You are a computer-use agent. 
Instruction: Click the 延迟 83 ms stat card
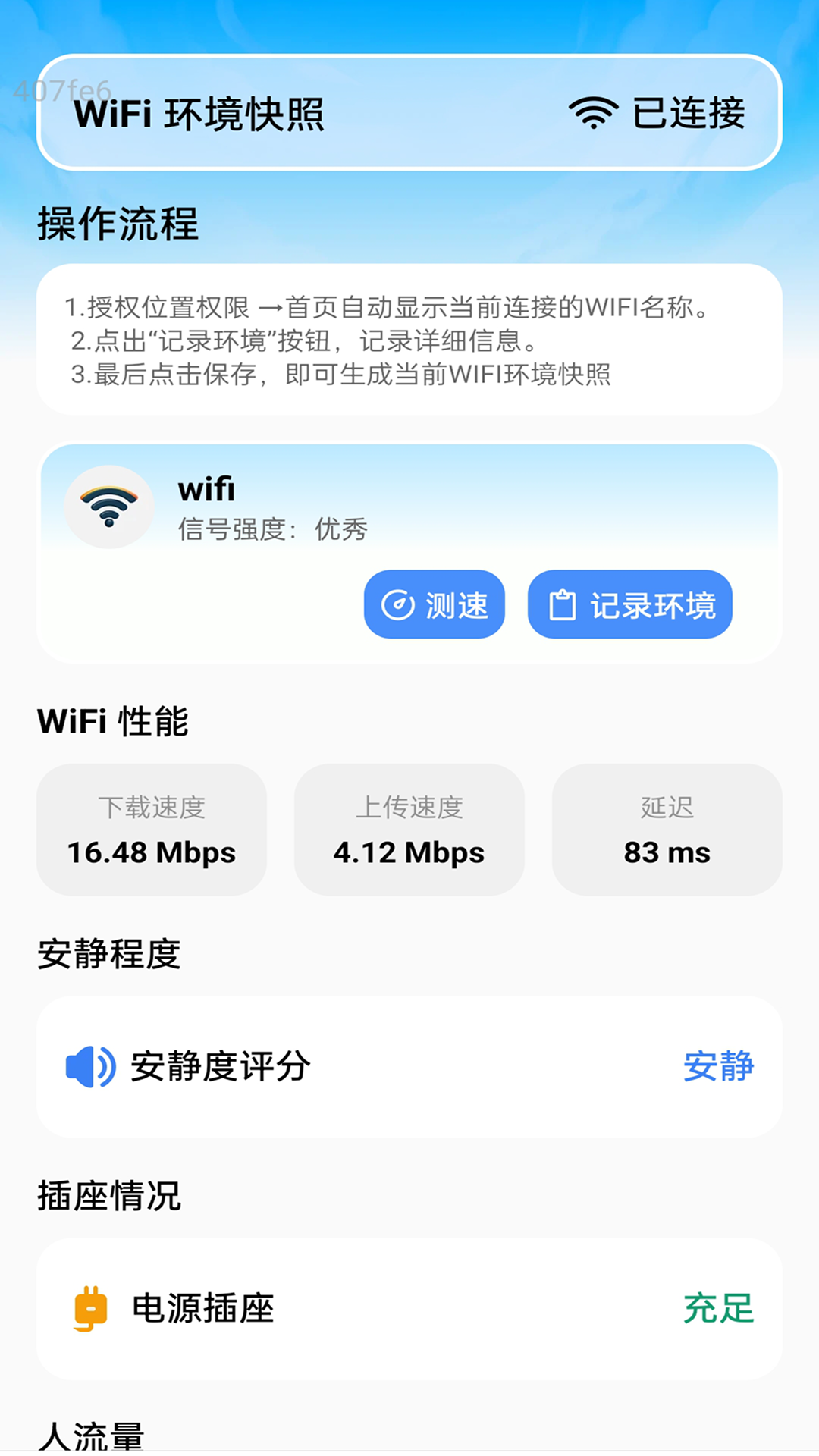[667, 830]
